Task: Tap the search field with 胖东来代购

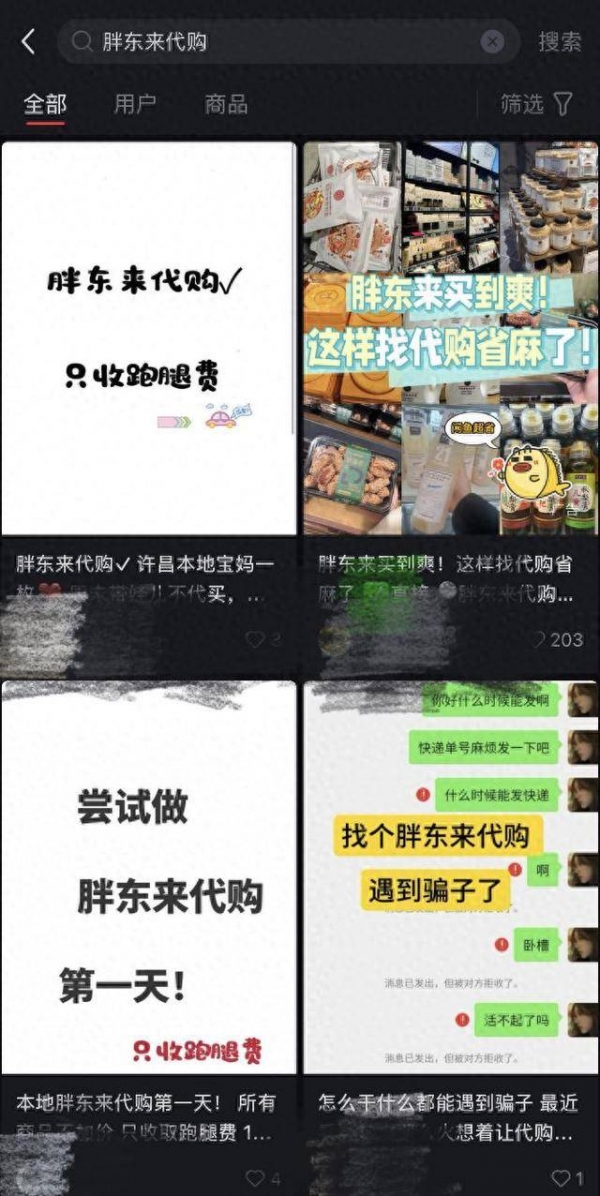Action: (280, 42)
